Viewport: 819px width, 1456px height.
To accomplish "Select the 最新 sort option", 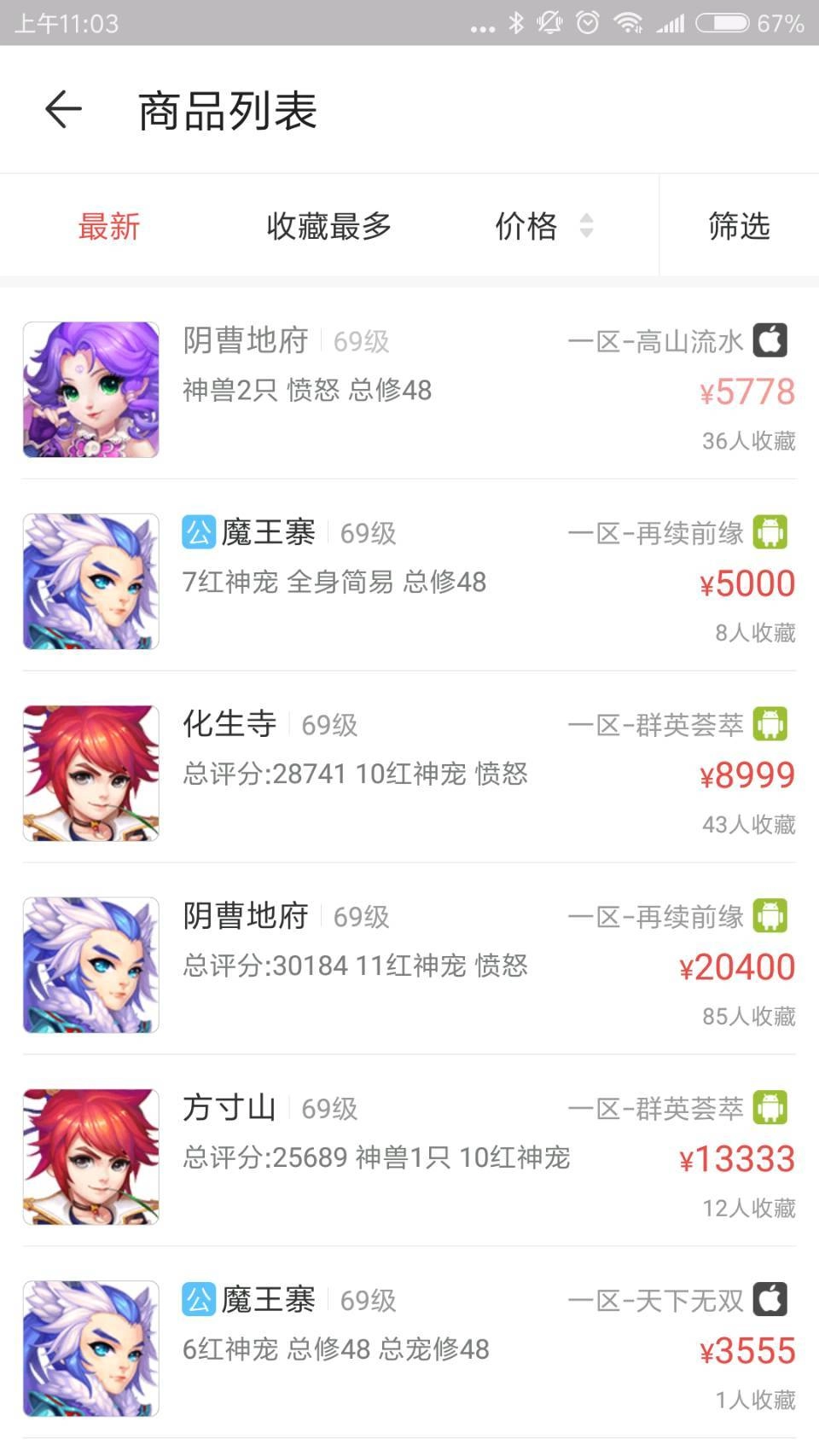I will click(109, 226).
